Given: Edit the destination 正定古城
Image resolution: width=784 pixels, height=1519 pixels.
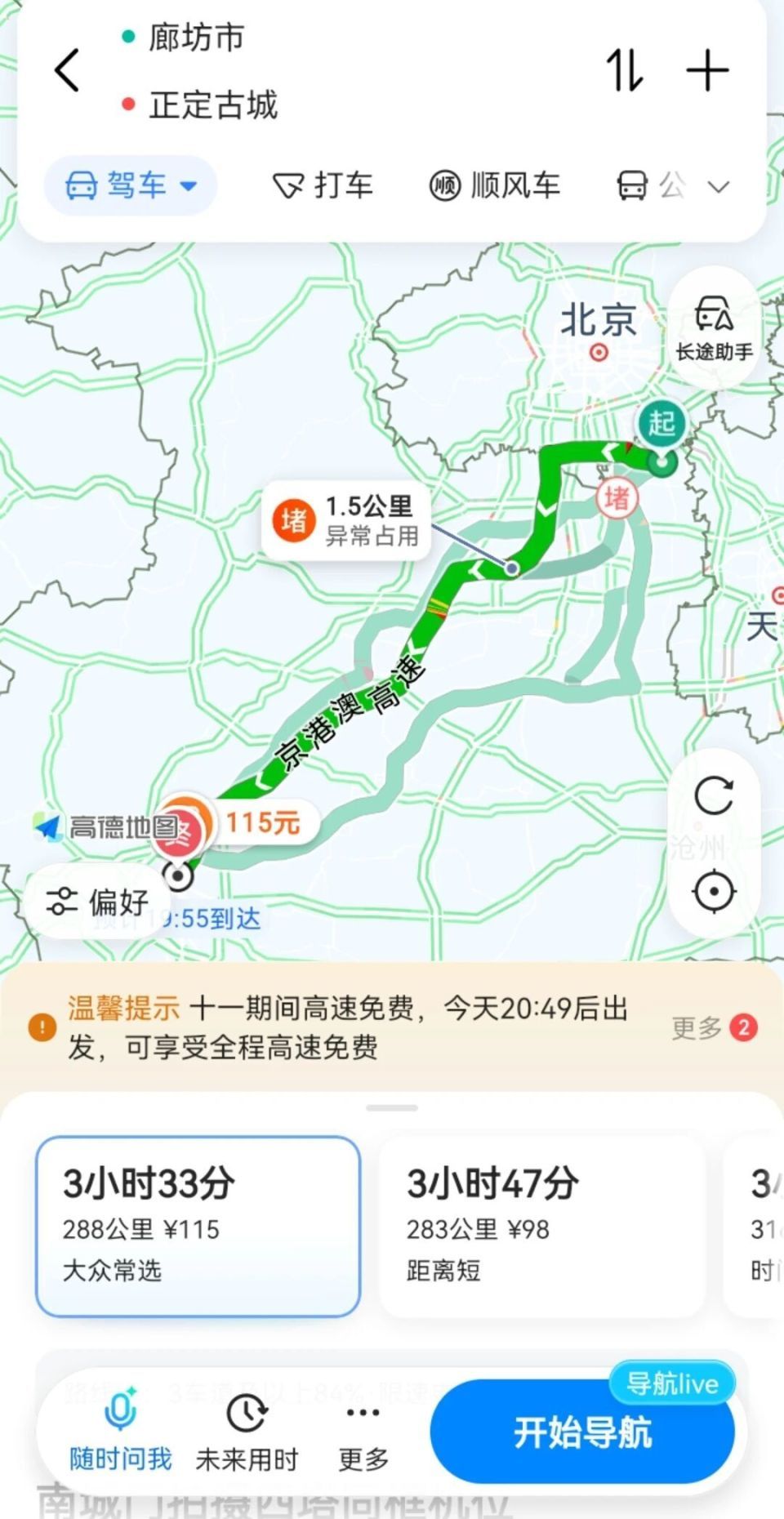Looking at the screenshot, I should [213, 105].
